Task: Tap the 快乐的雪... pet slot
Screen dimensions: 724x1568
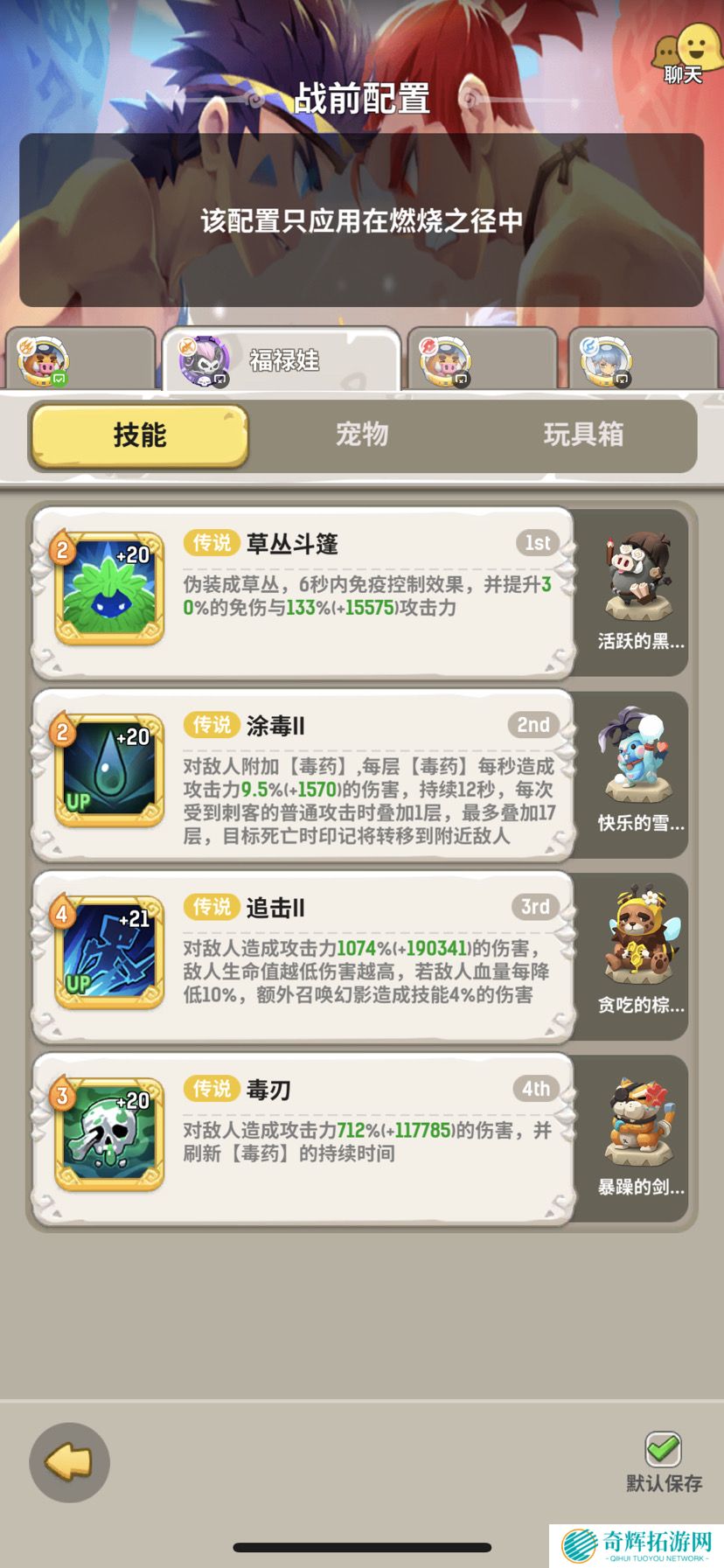Action: pyautogui.click(x=640, y=775)
